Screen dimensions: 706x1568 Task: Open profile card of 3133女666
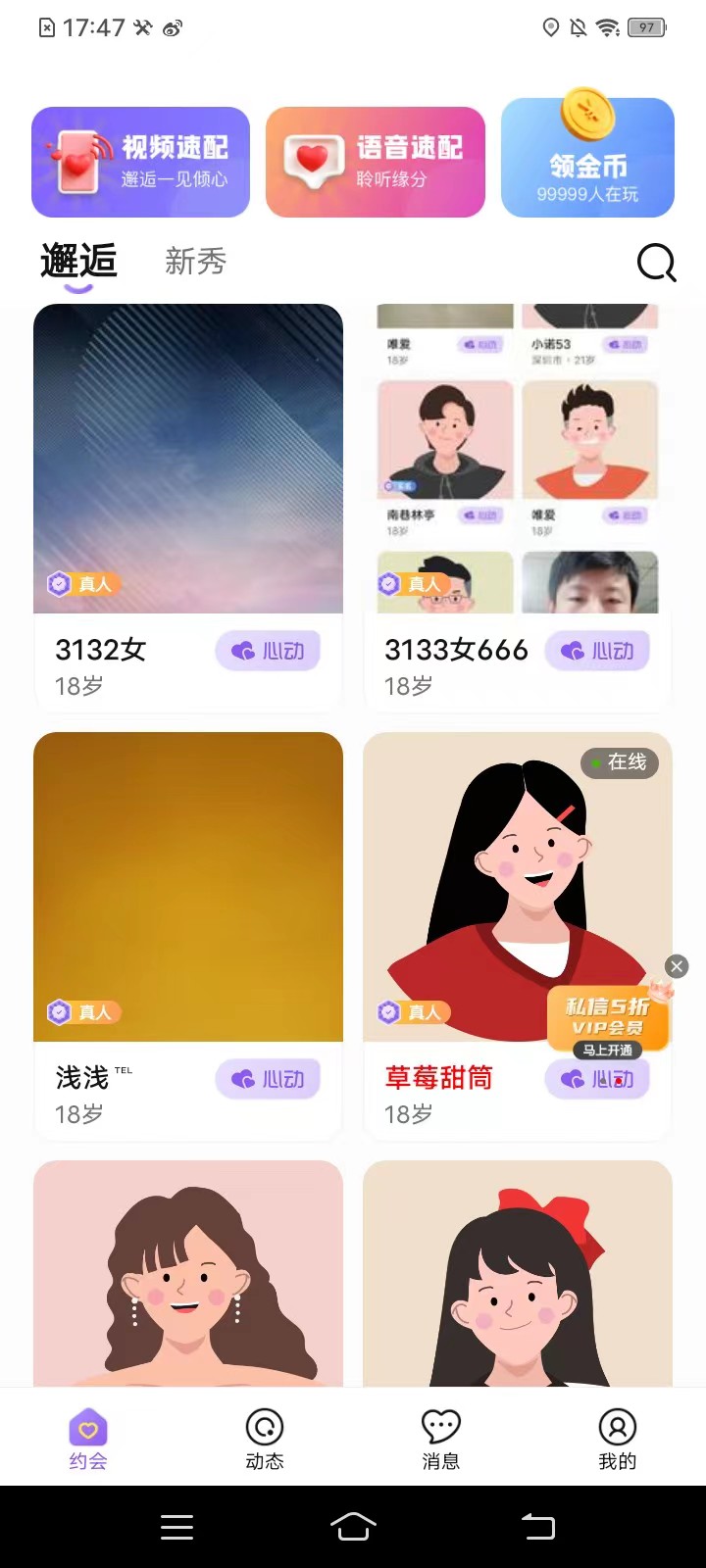[x=517, y=458]
